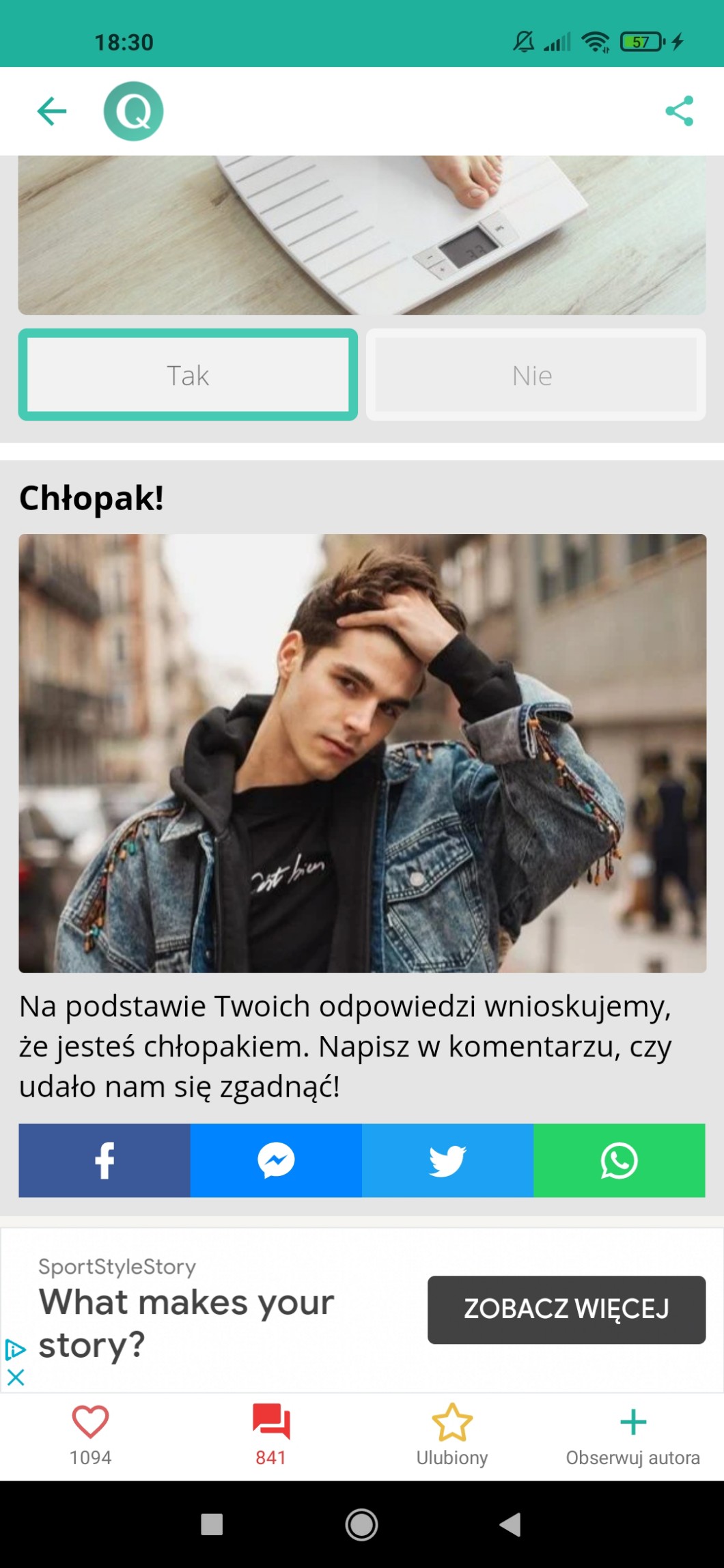Tap ZOBACZ WIĘCEJ in the ad
The height and width of the screenshot is (1568, 724).
tap(566, 1309)
